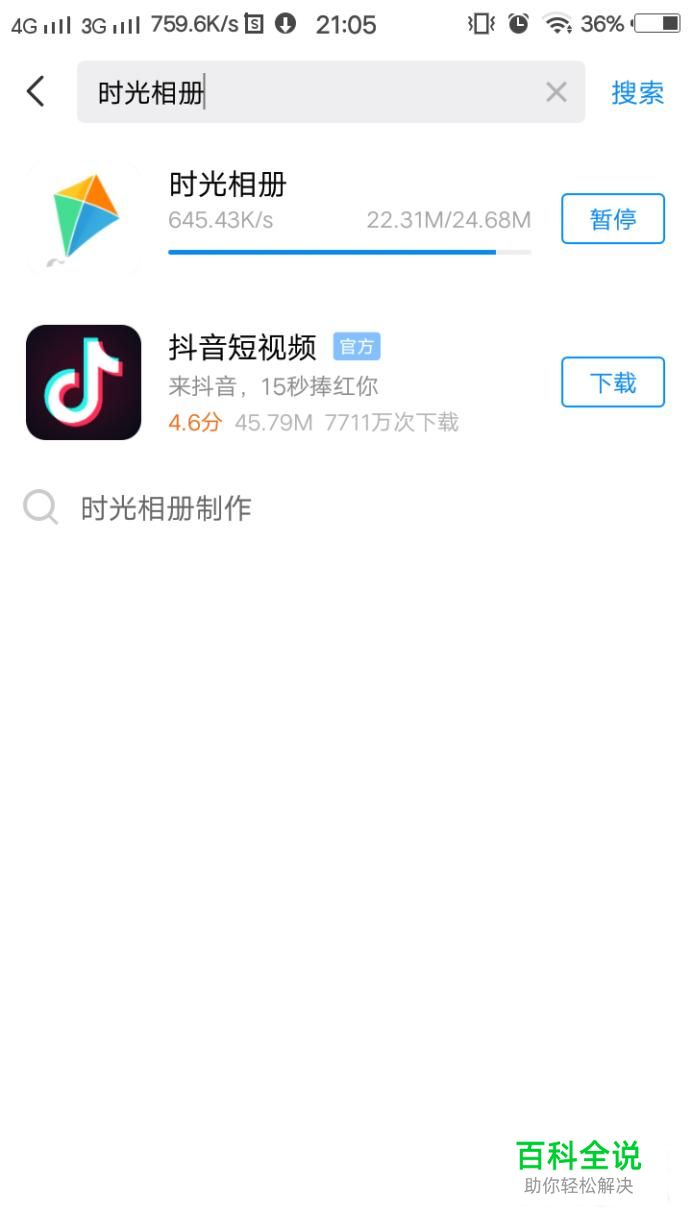The image size is (692, 1230).
Task: Select the 时光相册制作 search suggestion
Action: coord(166,509)
